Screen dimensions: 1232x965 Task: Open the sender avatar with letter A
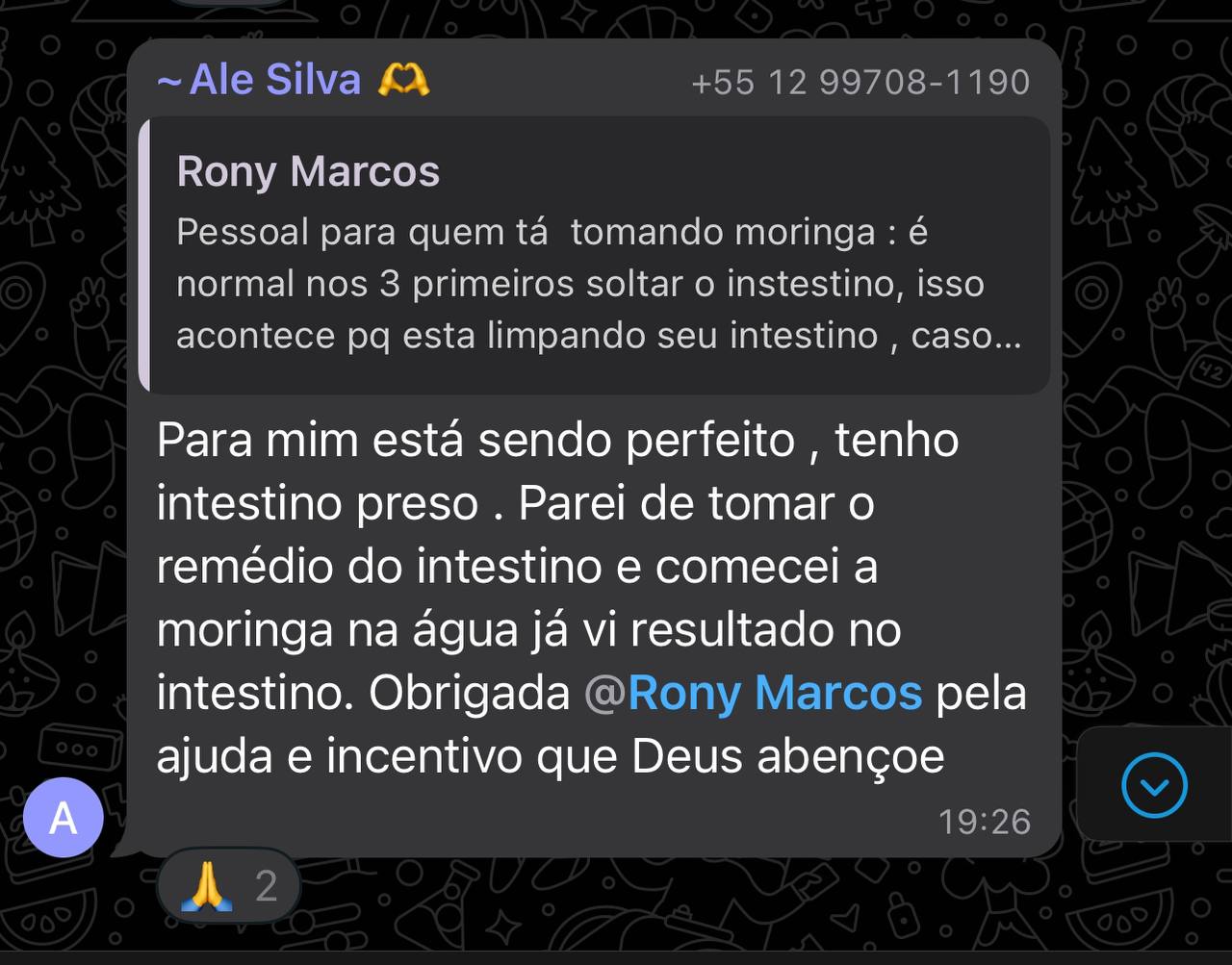[64, 818]
